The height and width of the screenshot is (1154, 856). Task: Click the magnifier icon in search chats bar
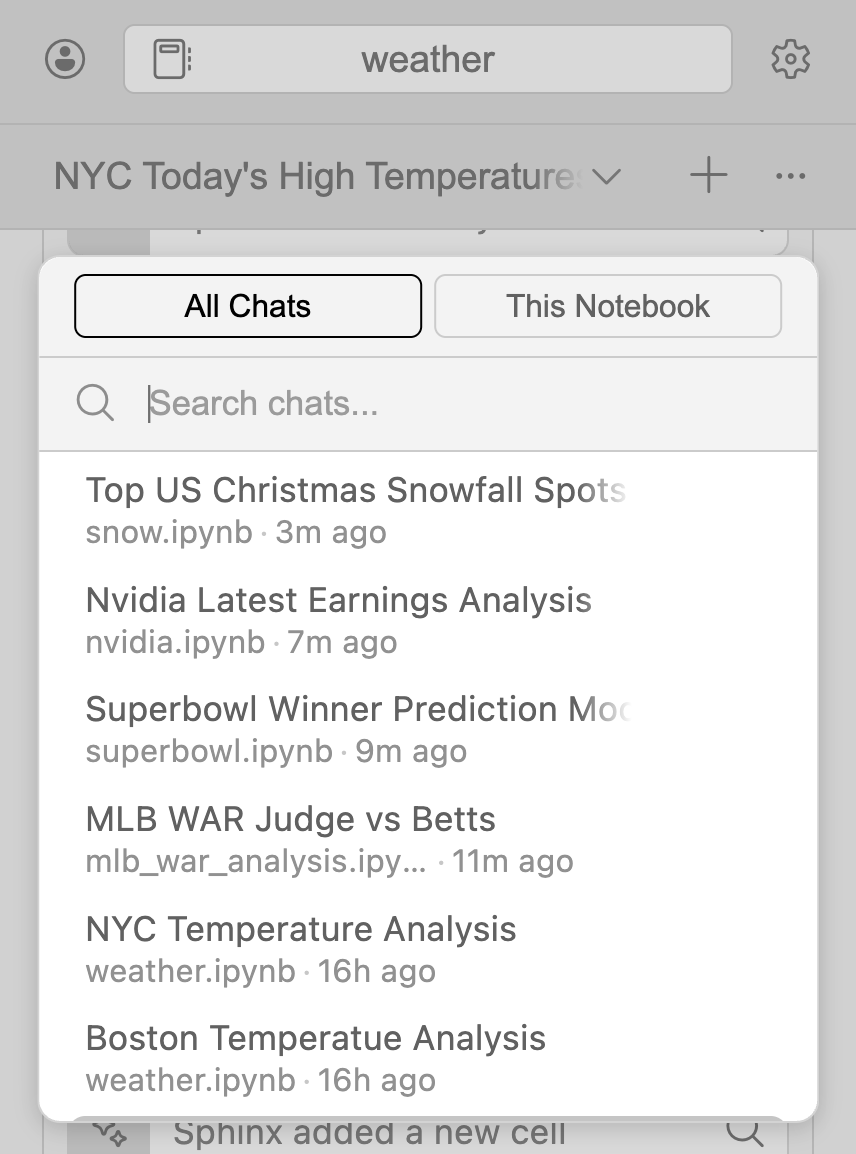point(95,402)
